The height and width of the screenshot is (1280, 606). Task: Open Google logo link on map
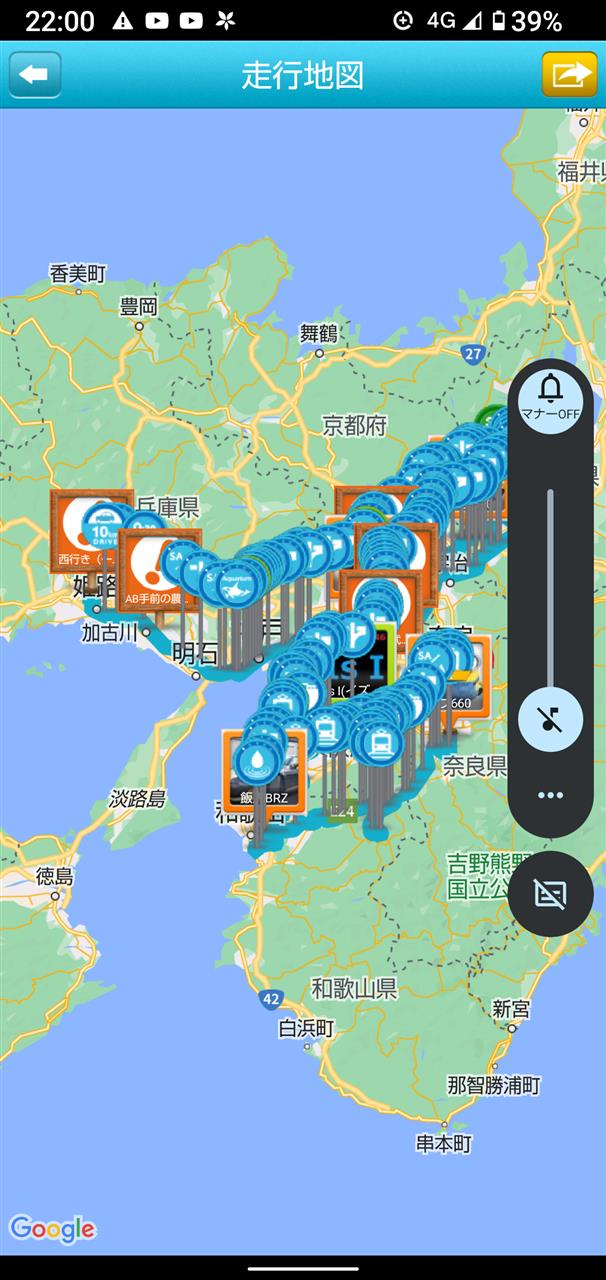click(53, 1229)
